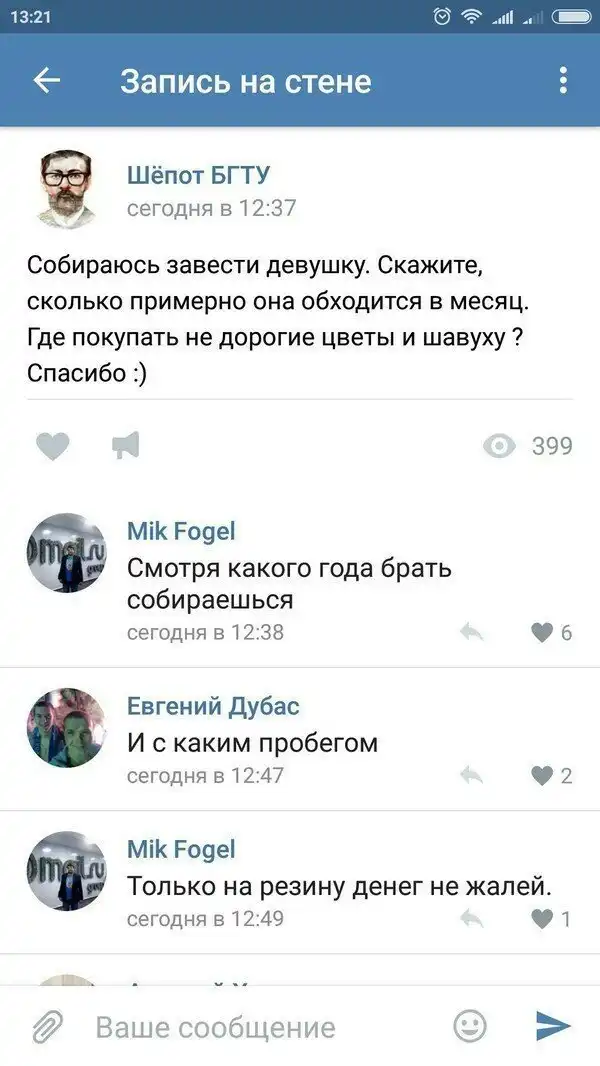
Task: Open Mik Fogel's profile from the 12:38 comment
Action: tap(181, 531)
